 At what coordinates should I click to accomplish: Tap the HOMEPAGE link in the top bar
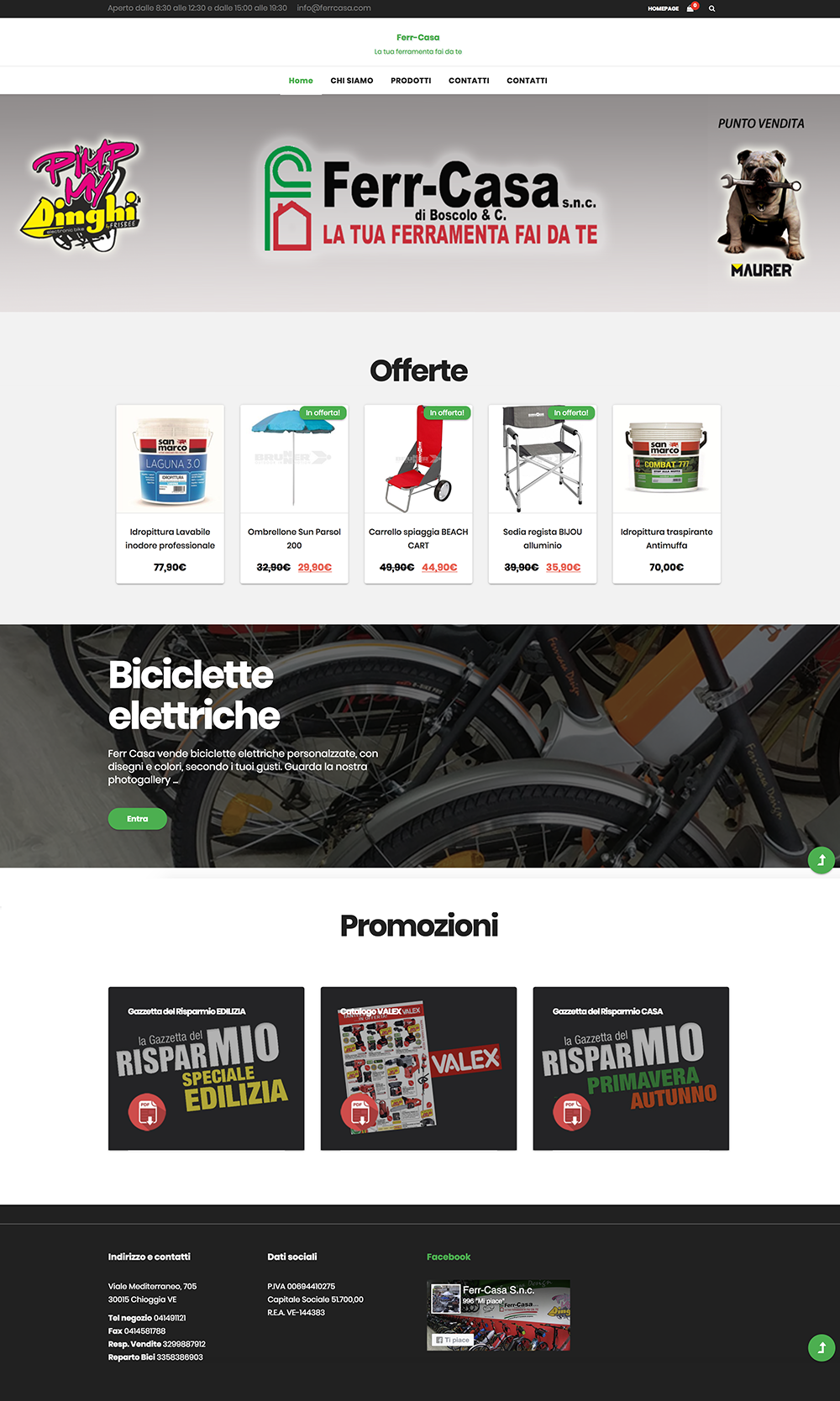pos(663,8)
